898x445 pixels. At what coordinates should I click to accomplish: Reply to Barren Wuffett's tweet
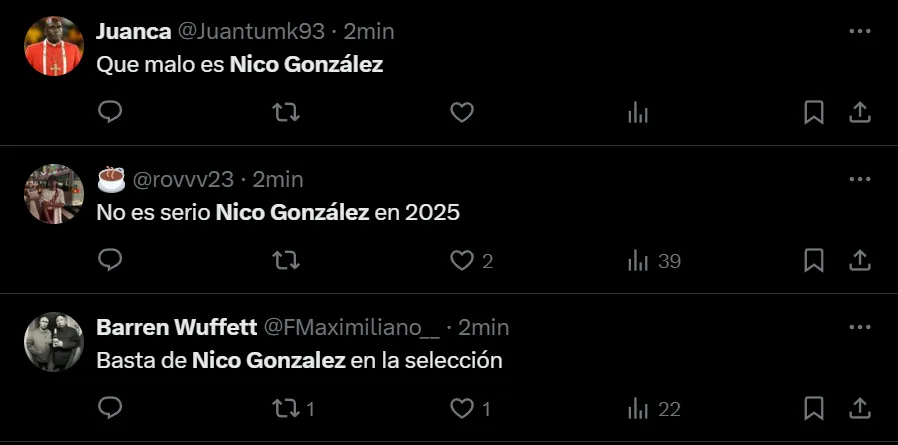pyautogui.click(x=110, y=408)
